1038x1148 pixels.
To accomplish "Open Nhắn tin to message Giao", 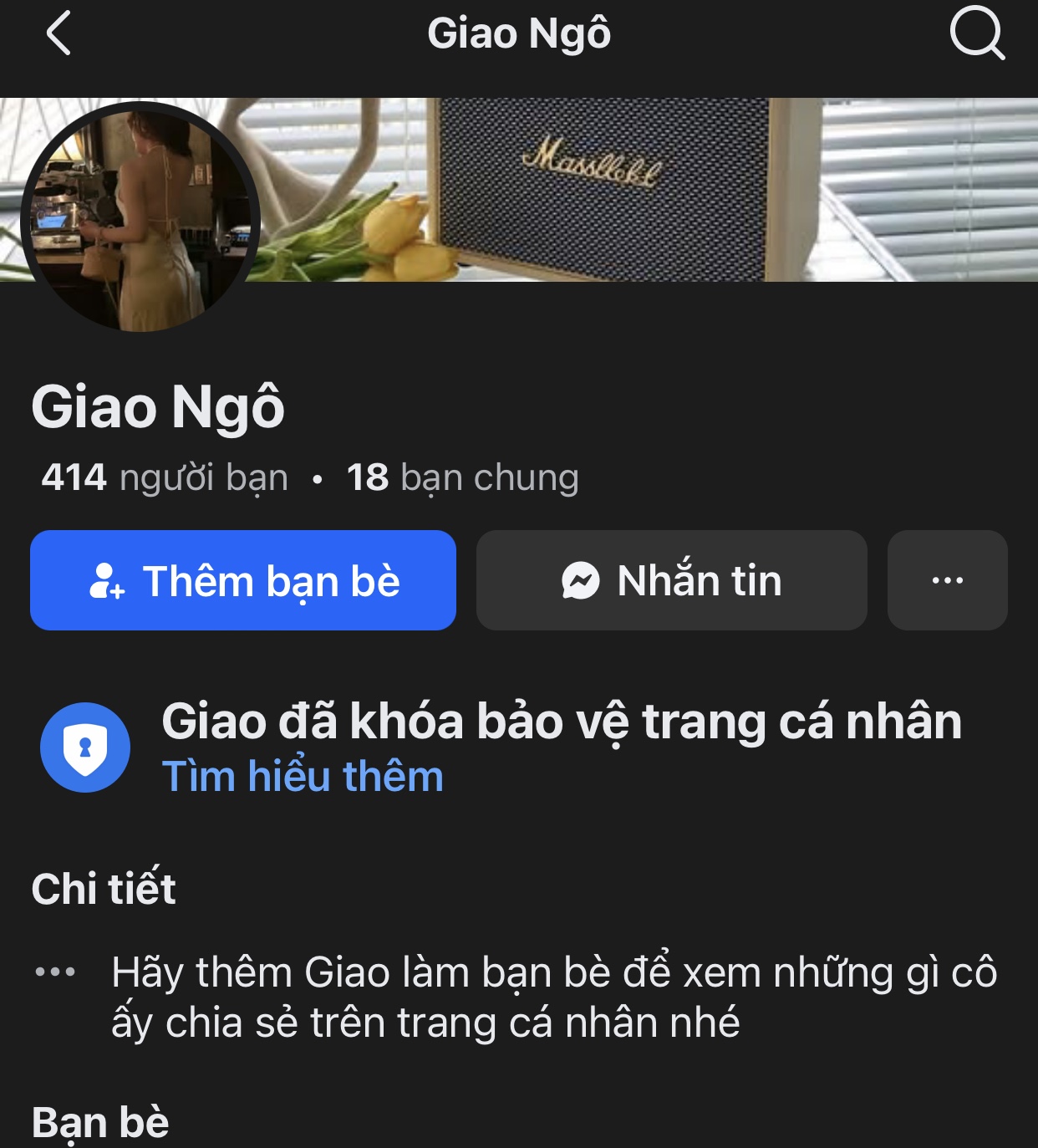I will pos(671,580).
